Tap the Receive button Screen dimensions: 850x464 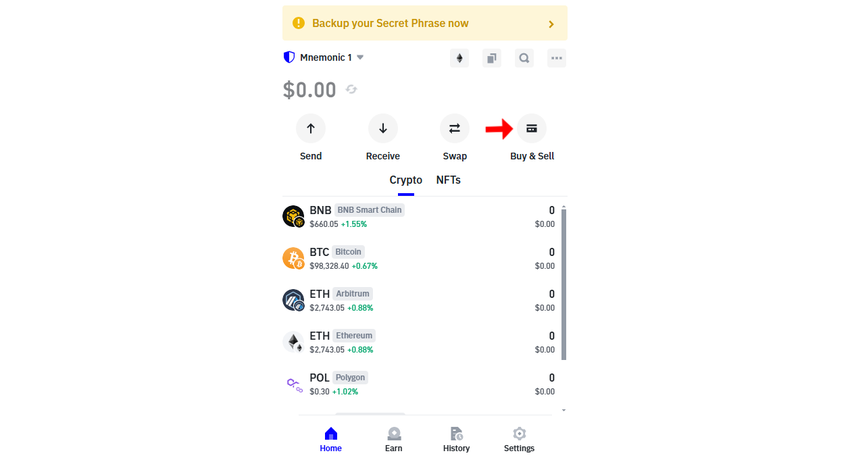coord(382,128)
